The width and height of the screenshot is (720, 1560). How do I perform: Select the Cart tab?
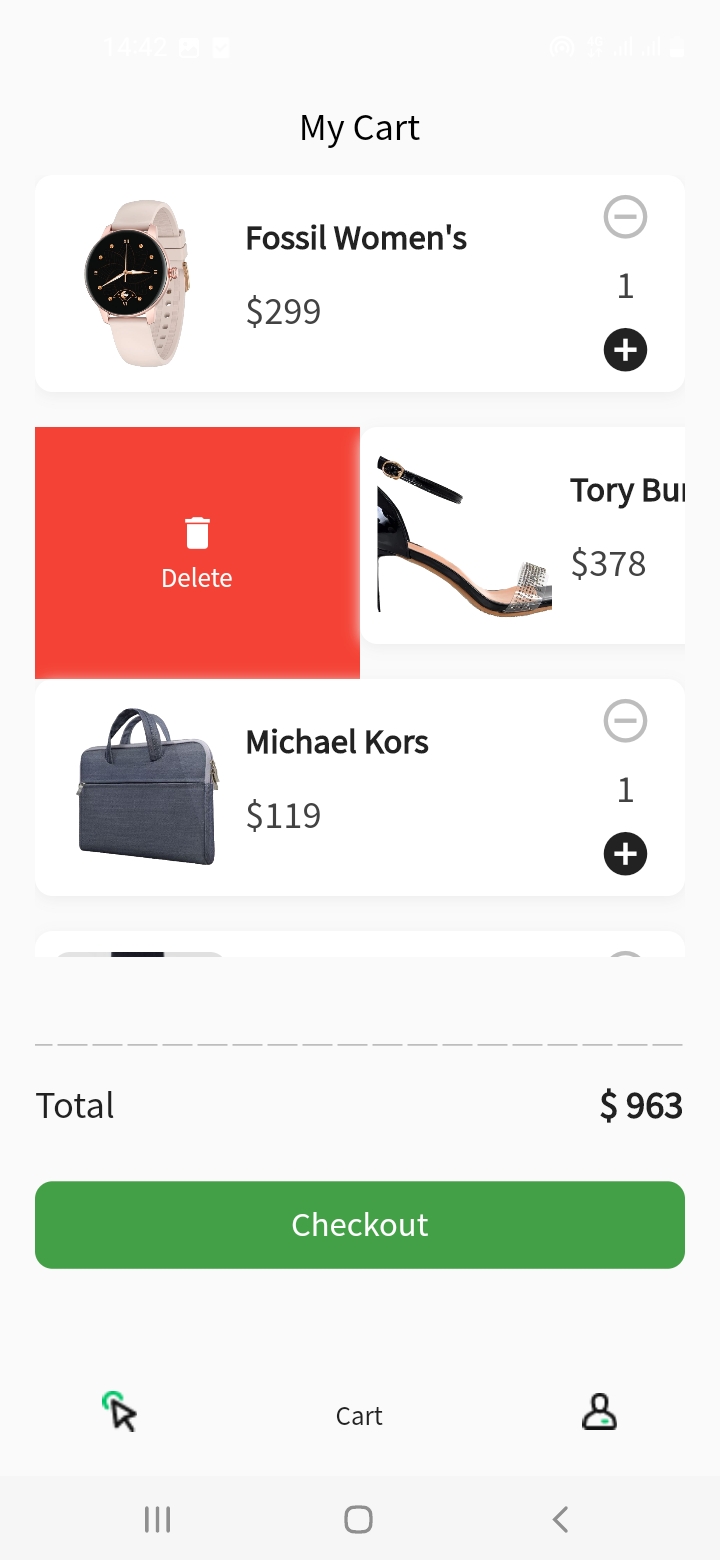coord(359,1416)
